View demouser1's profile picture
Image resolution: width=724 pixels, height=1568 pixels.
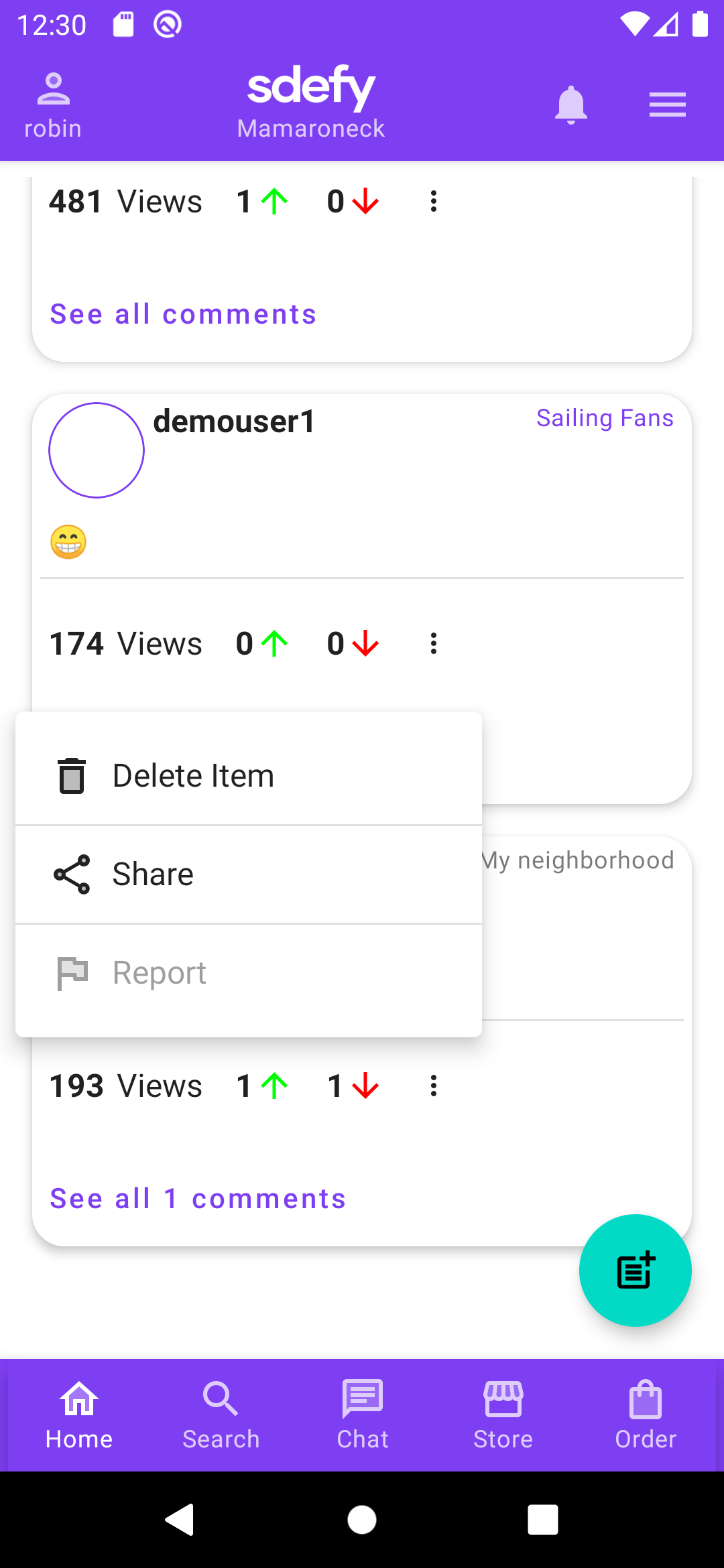pyautogui.click(x=97, y=450)
